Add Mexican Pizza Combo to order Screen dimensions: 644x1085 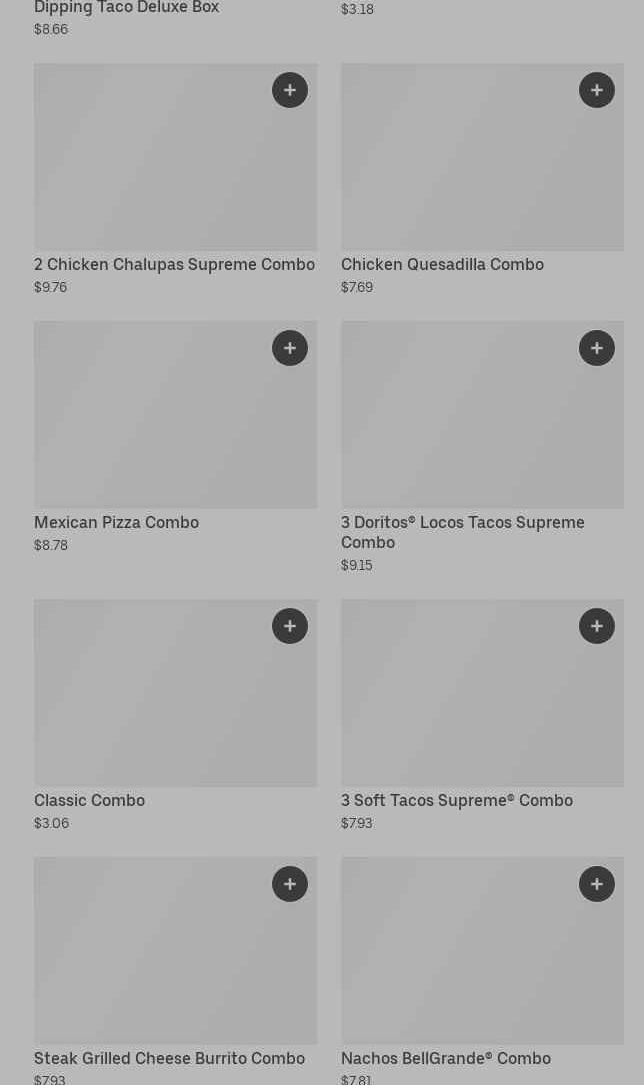290,348
